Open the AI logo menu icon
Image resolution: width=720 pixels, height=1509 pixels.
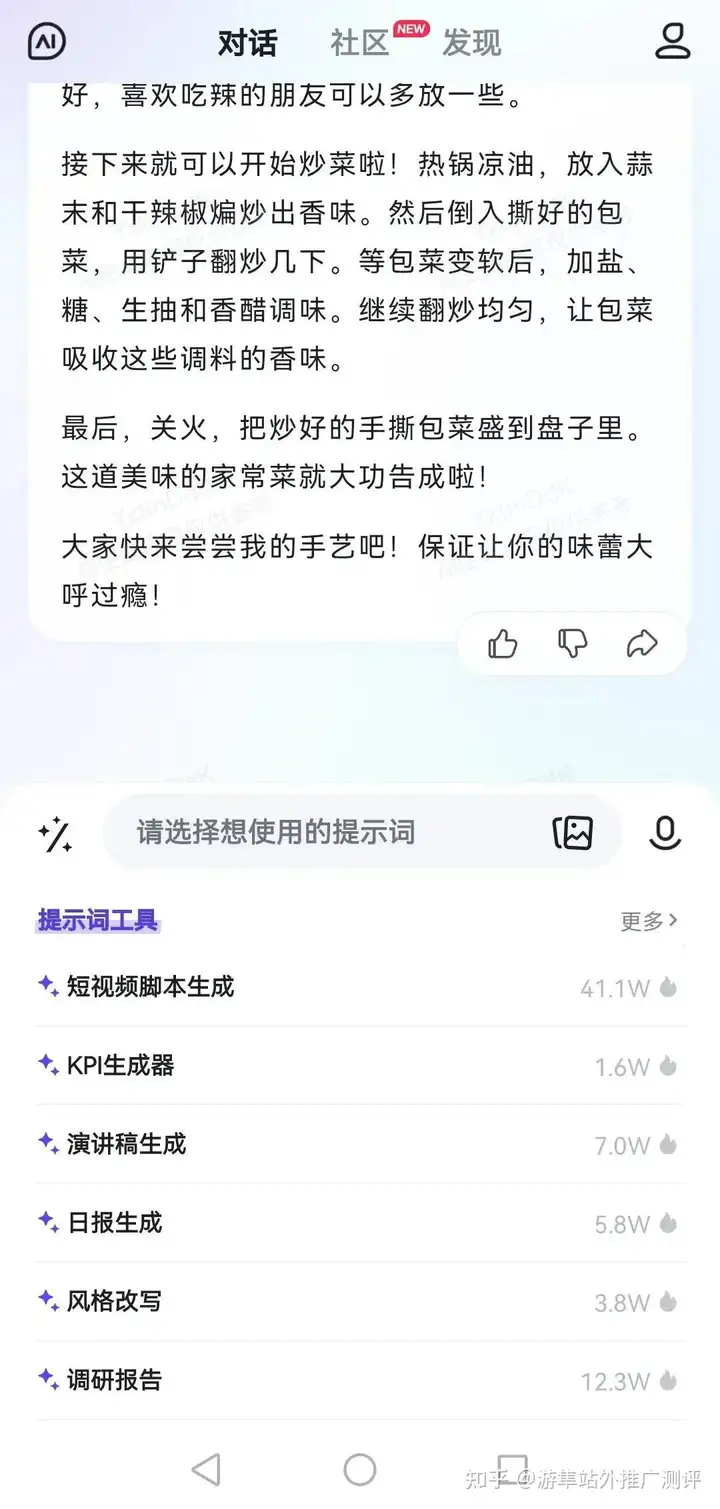tap(46, 42)
